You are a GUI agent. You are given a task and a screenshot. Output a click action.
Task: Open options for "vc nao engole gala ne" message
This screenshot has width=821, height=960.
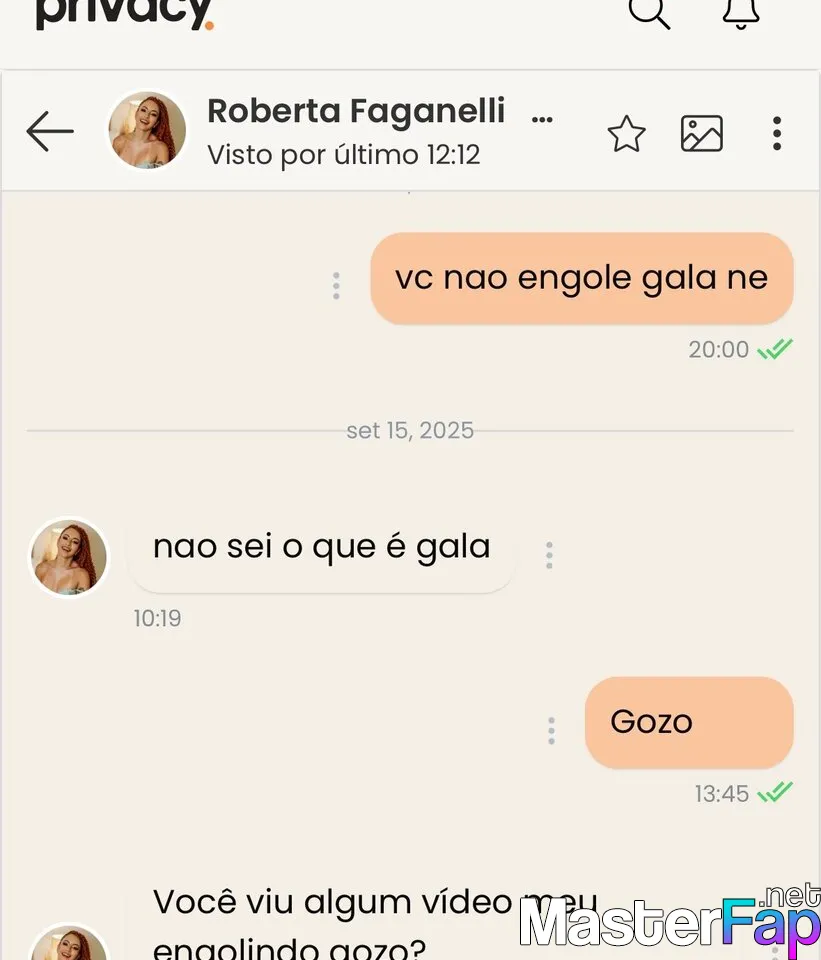tap(336, 286)
